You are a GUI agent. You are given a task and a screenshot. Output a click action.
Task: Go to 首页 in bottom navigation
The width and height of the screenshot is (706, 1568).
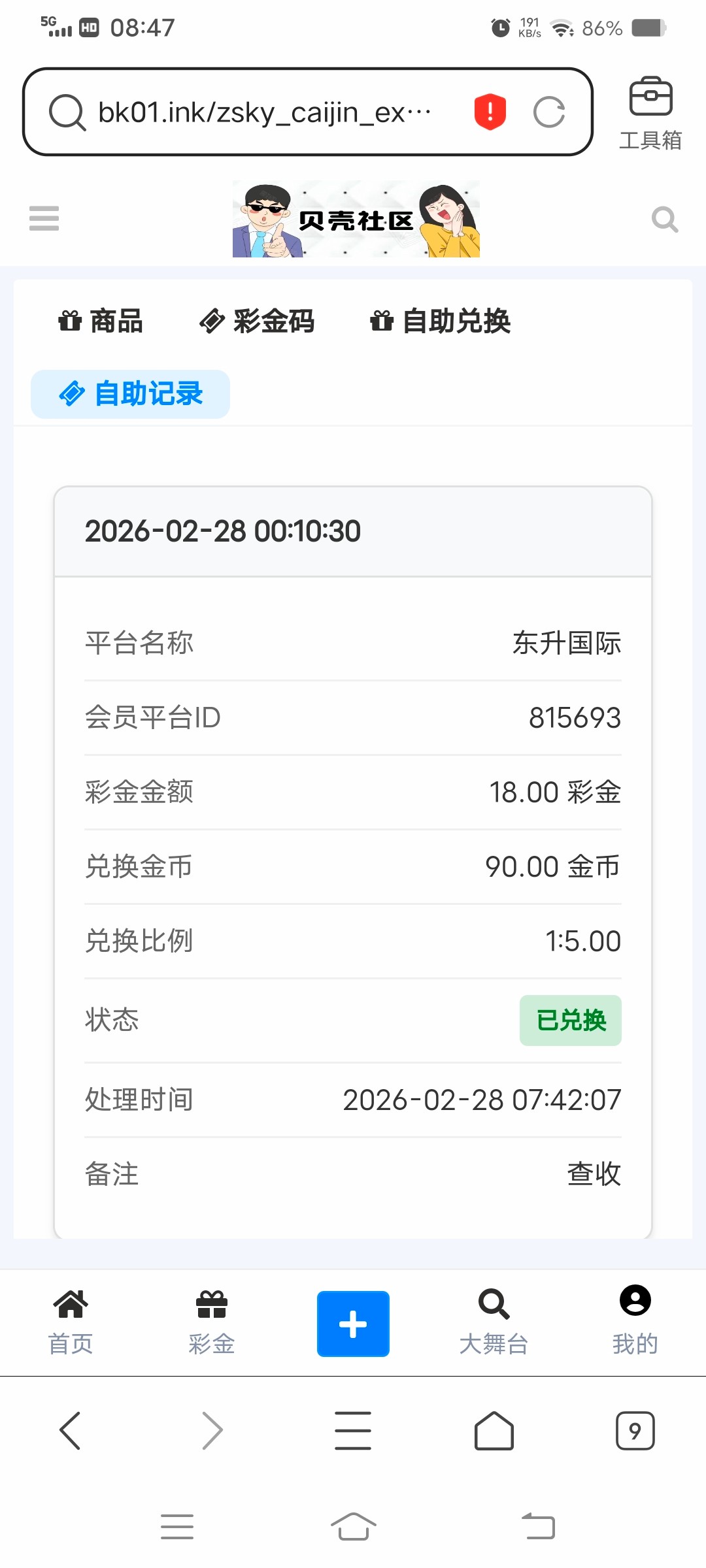pyautogui.click(x=71, y=1321)
